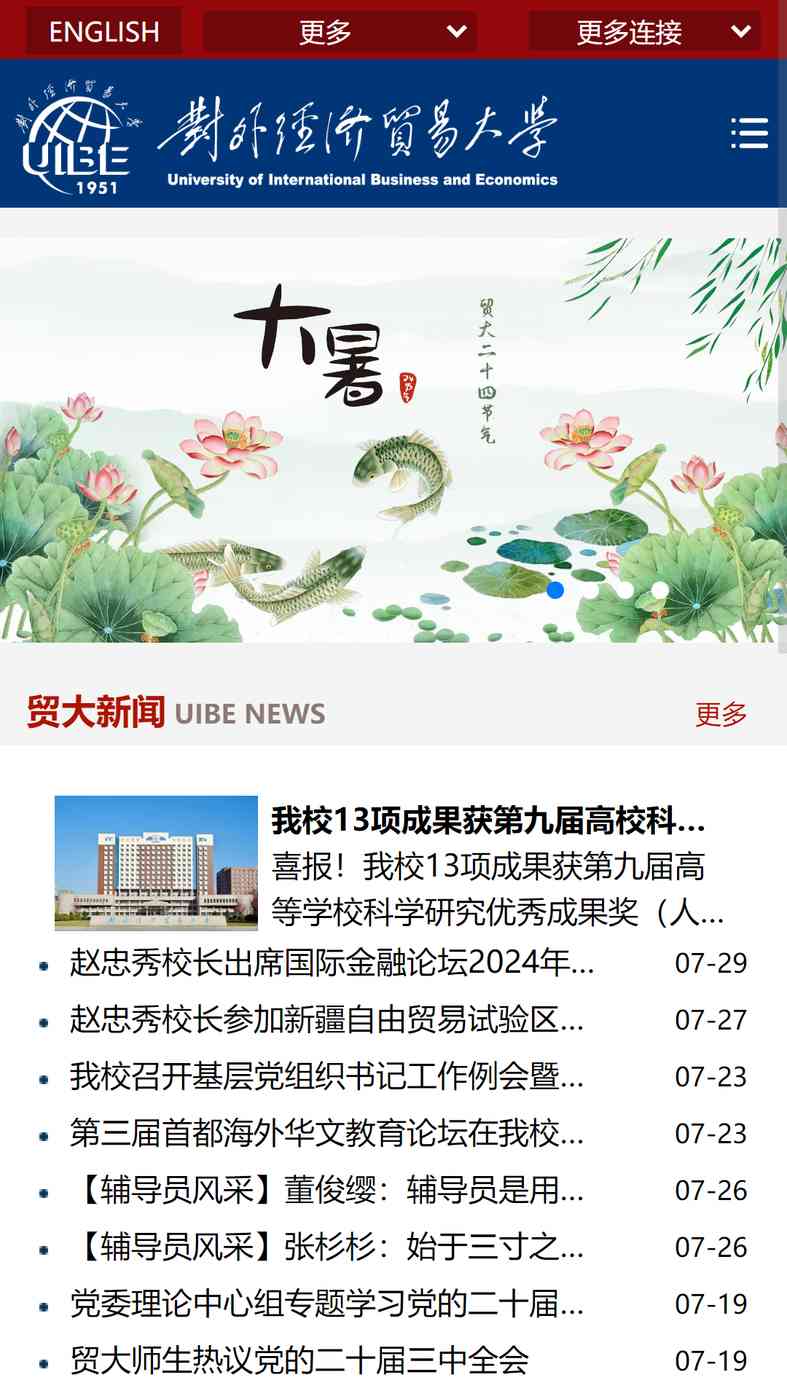Screen dimensions: 787x1399
Task: Open 我校召开基层党组织书记工作例会 news
Action: click(327, 1077)
